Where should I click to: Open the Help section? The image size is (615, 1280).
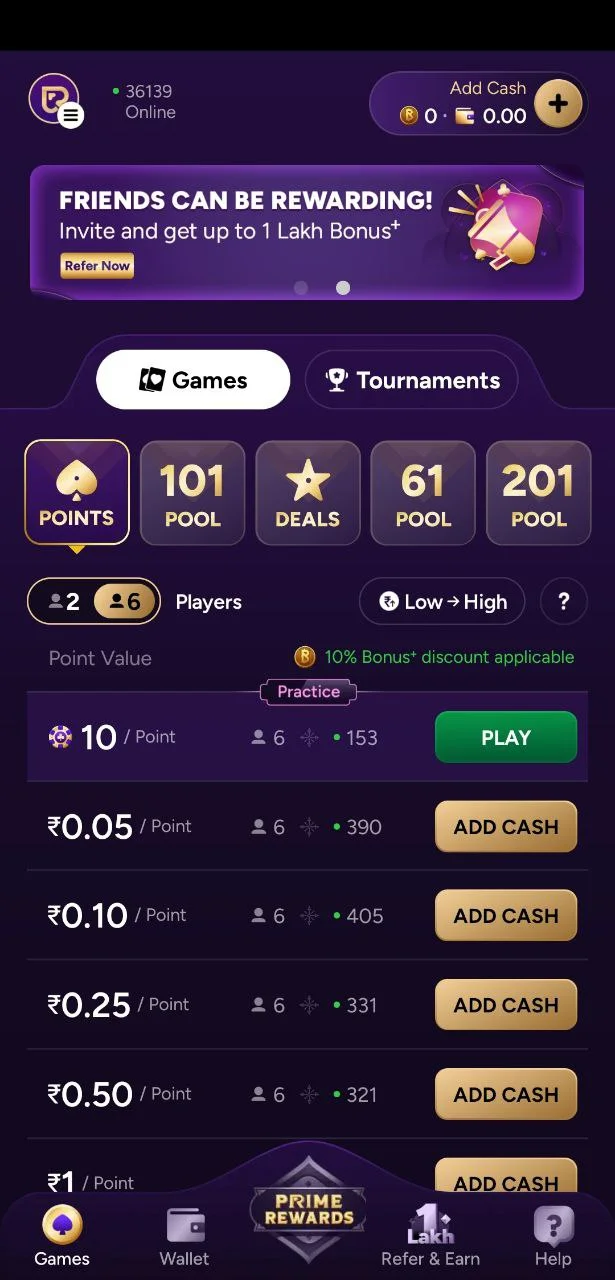(553, 1237)
